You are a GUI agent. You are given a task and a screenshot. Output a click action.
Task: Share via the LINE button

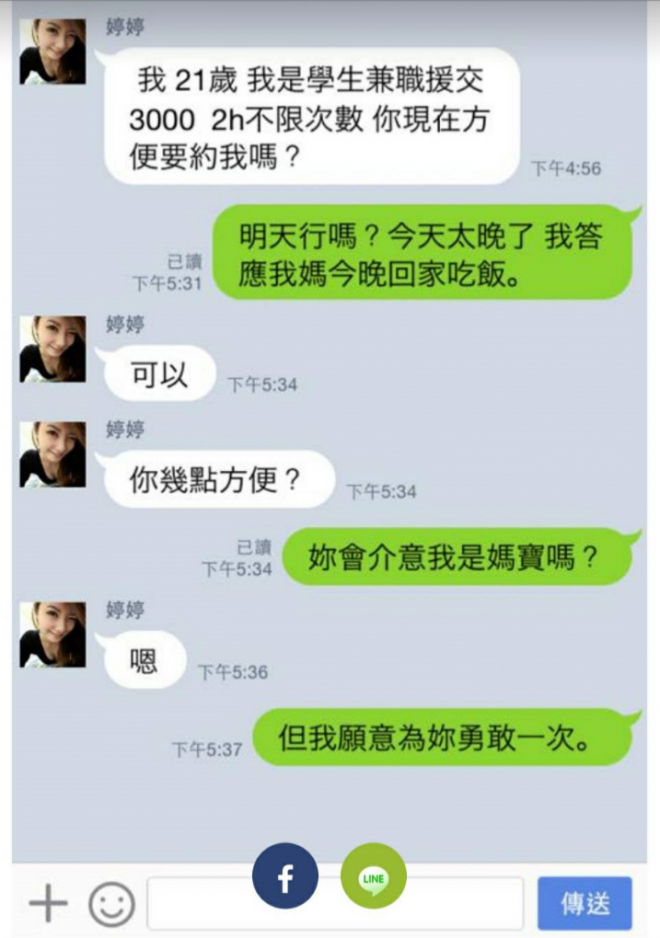pyautogui.click(x=373, y=877)
